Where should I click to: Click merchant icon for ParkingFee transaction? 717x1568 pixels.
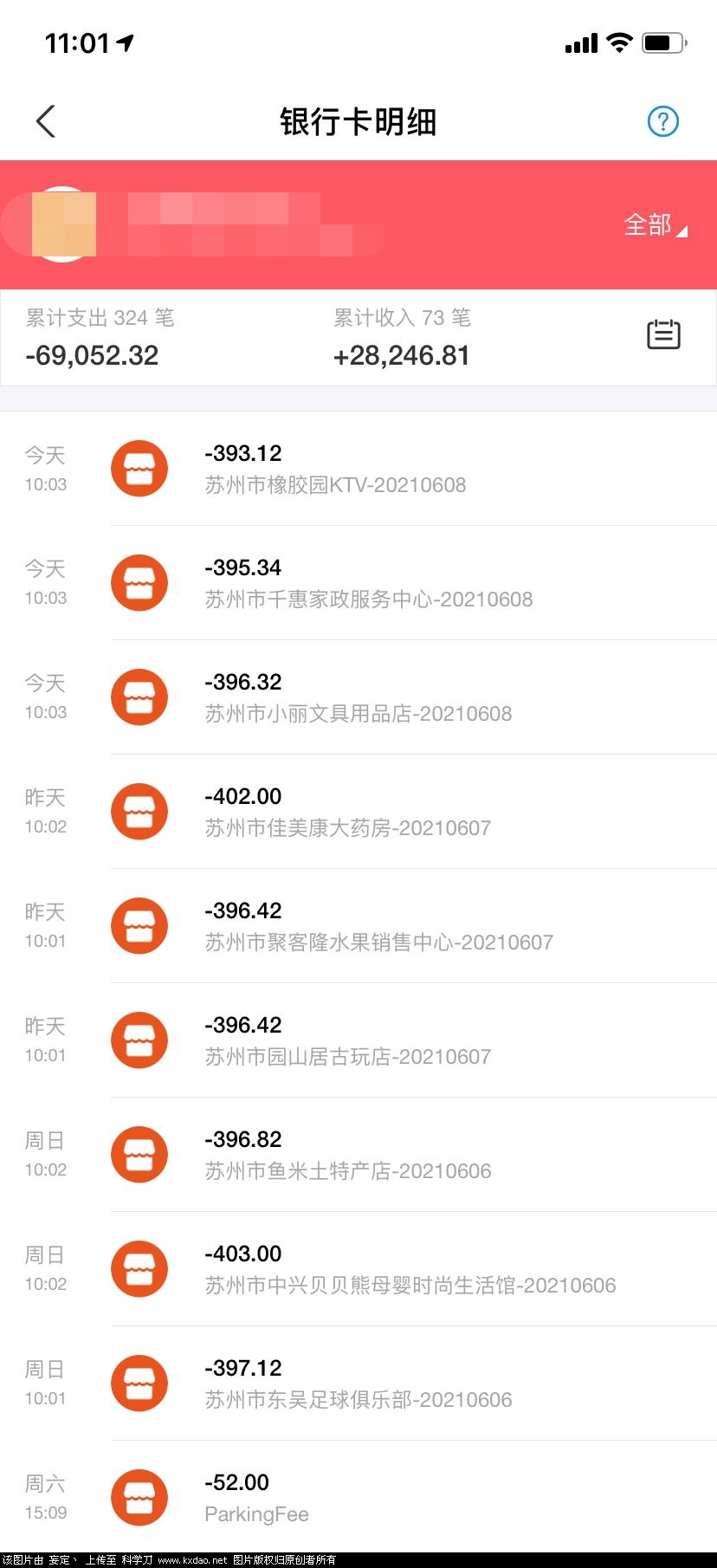(x=139, y=1497)
